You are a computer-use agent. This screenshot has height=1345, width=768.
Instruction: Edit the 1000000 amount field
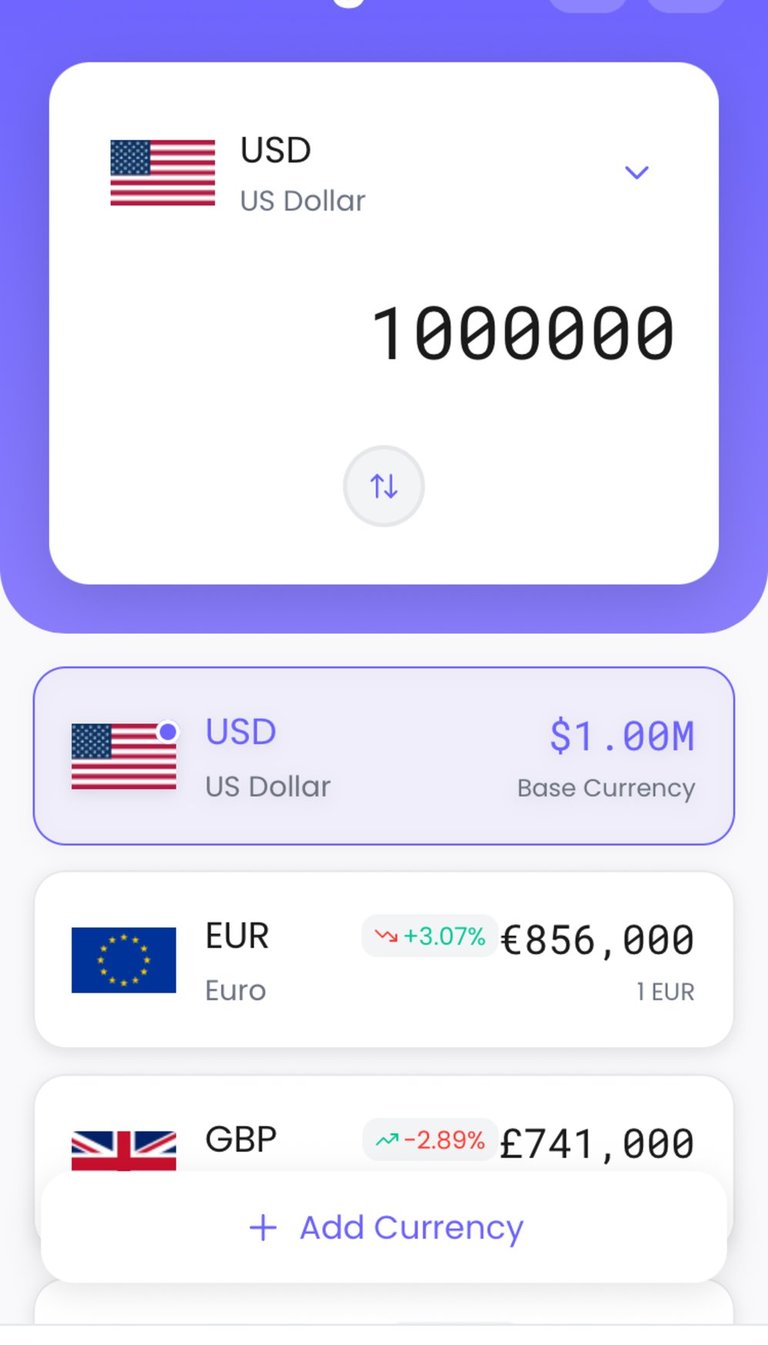[522, 333]
